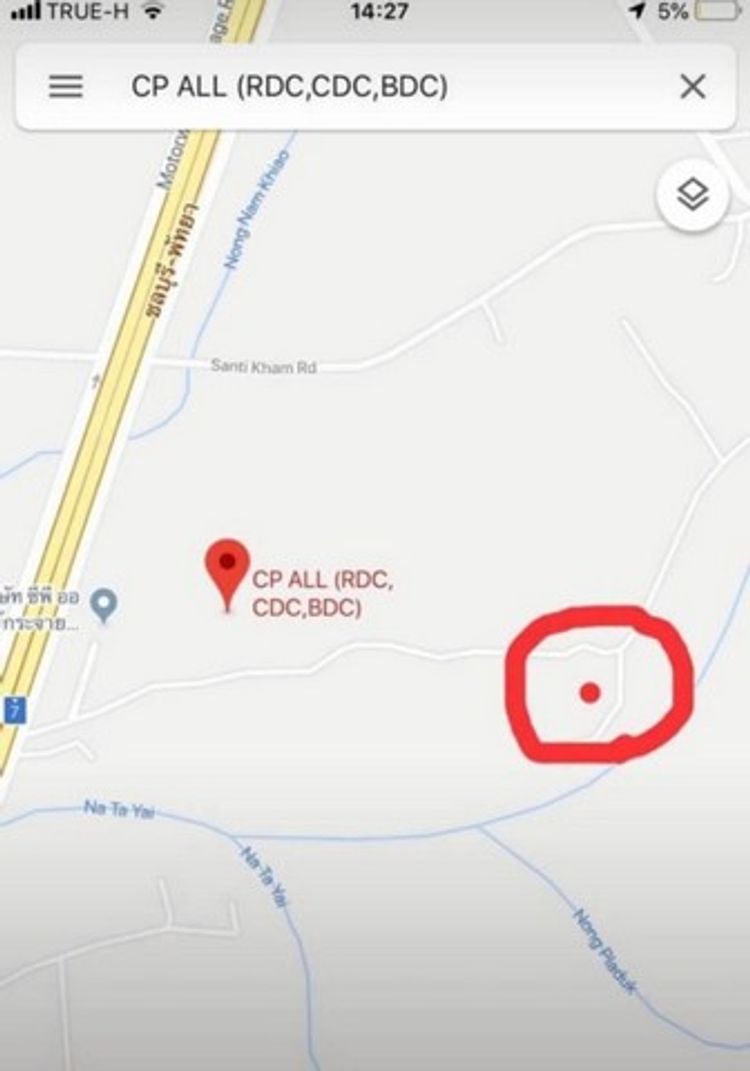Select the red CP ALL pin
This screenshot has width=750, height=1071.
pos(227,567)
